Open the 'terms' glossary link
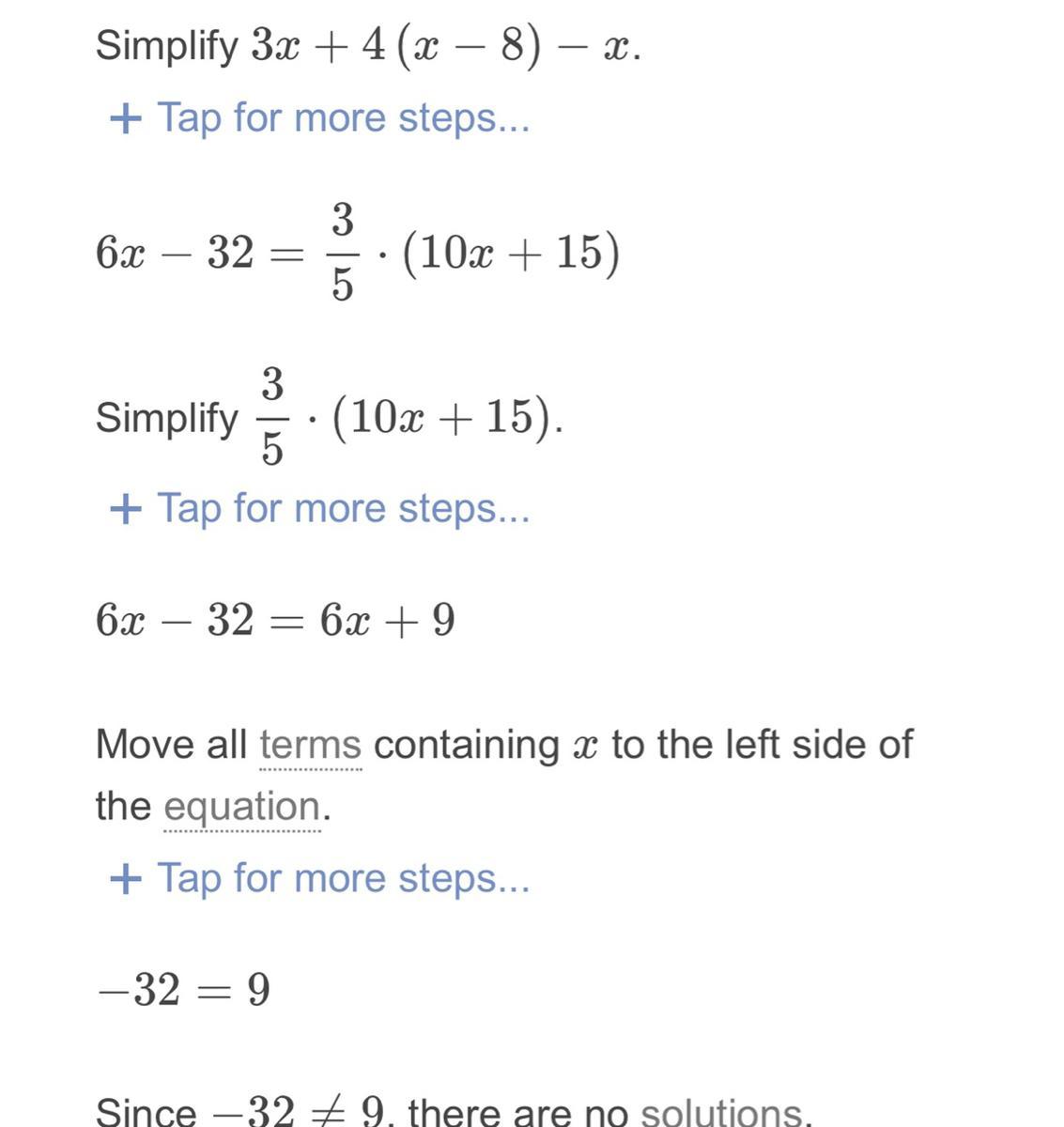 (x=310, y=746)
